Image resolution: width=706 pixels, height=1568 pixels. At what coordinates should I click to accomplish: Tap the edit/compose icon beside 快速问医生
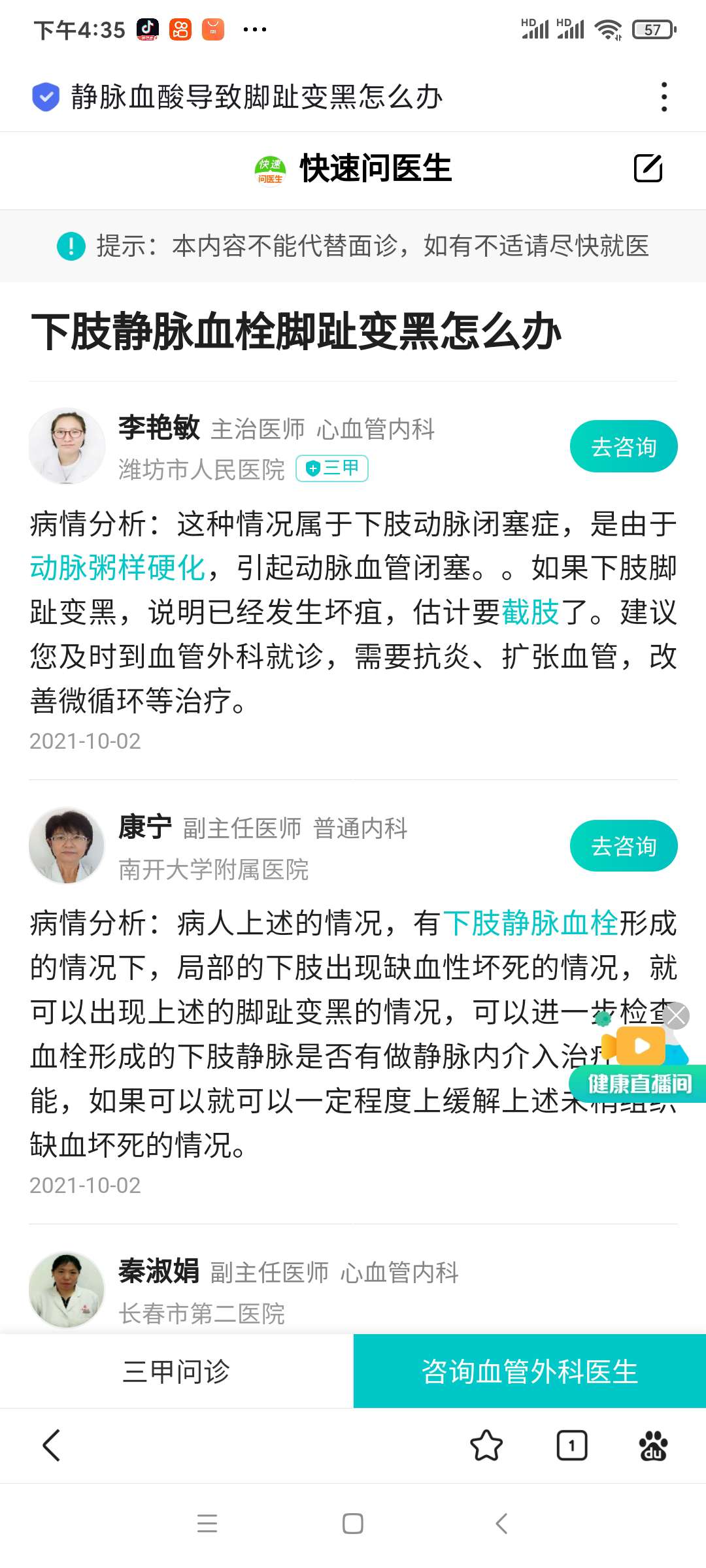click(x=648, y=169)
